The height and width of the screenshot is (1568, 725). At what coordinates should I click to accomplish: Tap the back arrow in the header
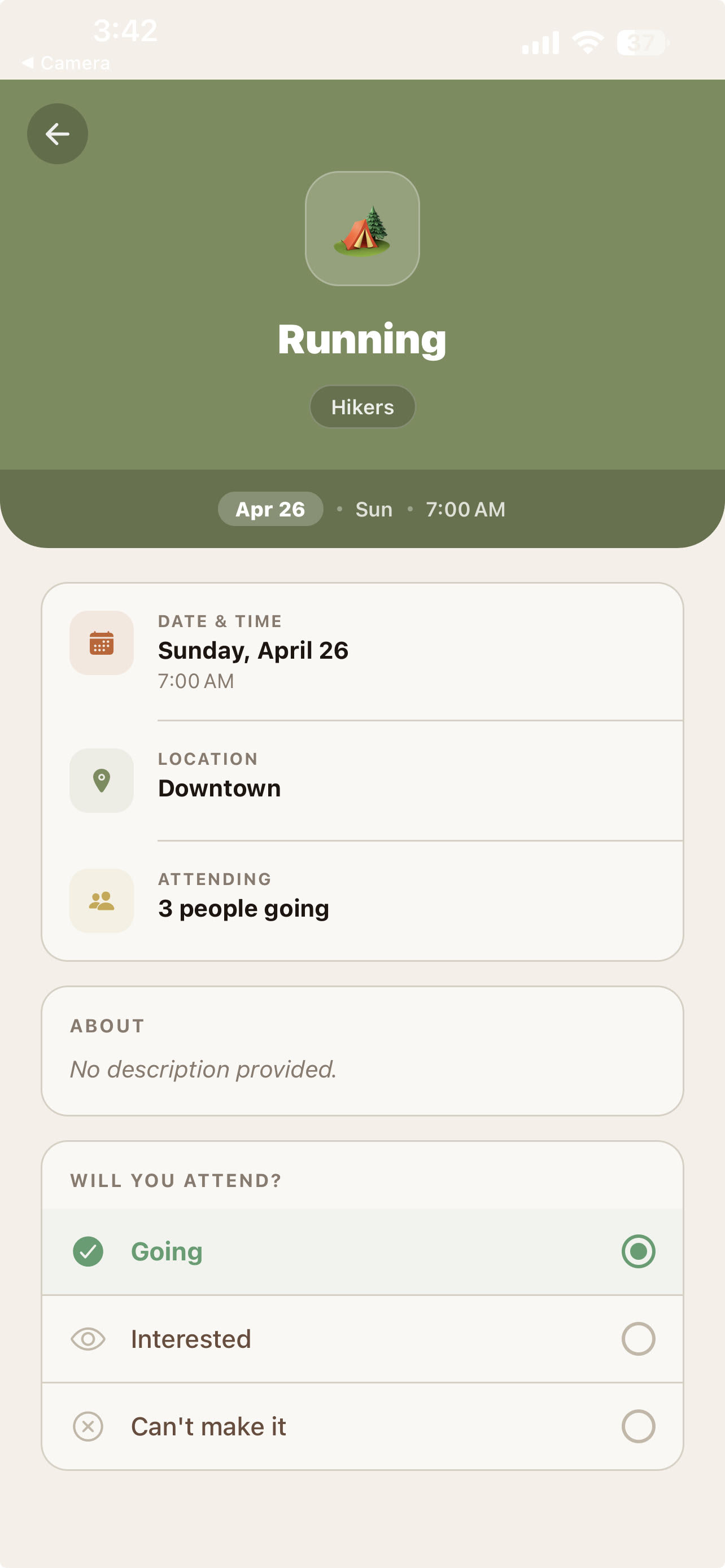click(58, 133)
